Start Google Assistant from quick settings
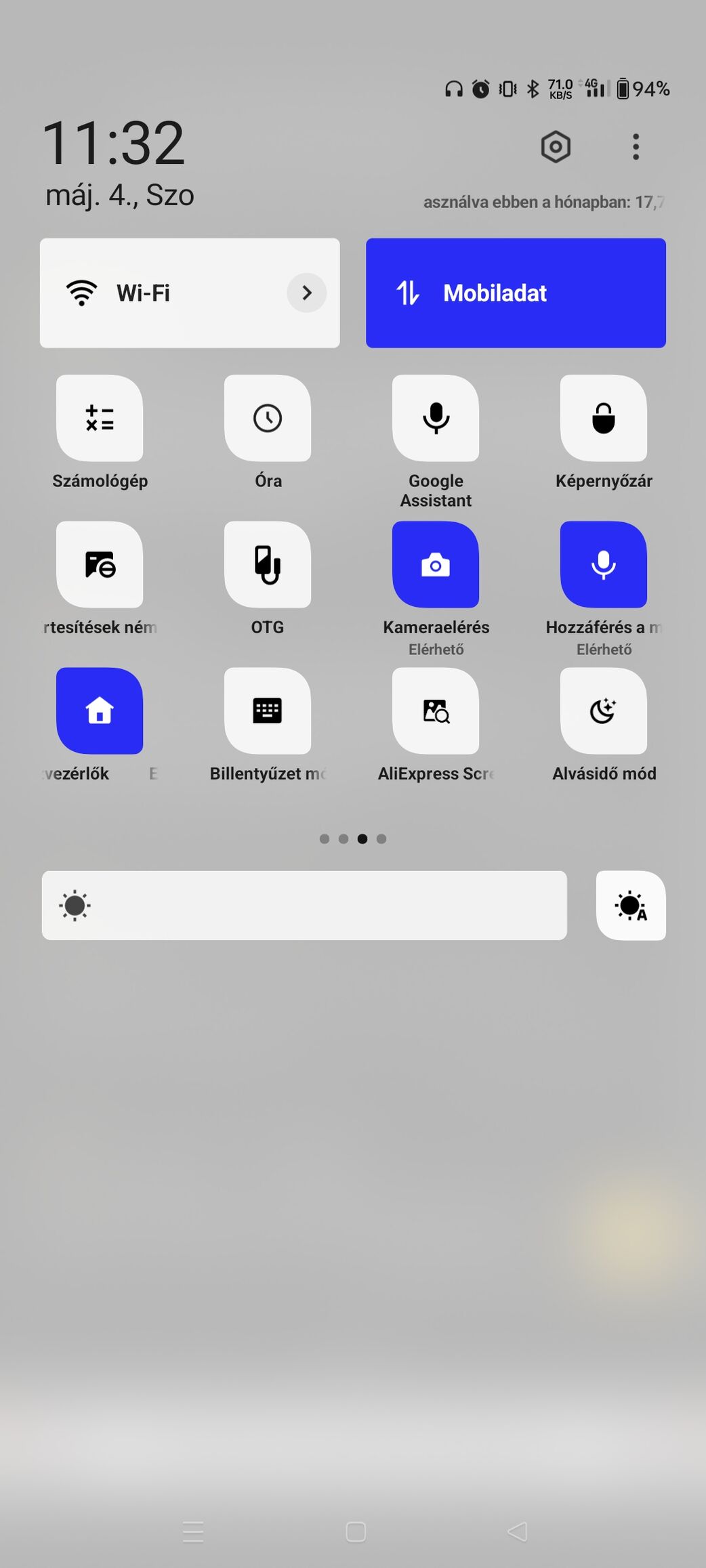This screenshot has width=706, height=1568. point(436,419)
